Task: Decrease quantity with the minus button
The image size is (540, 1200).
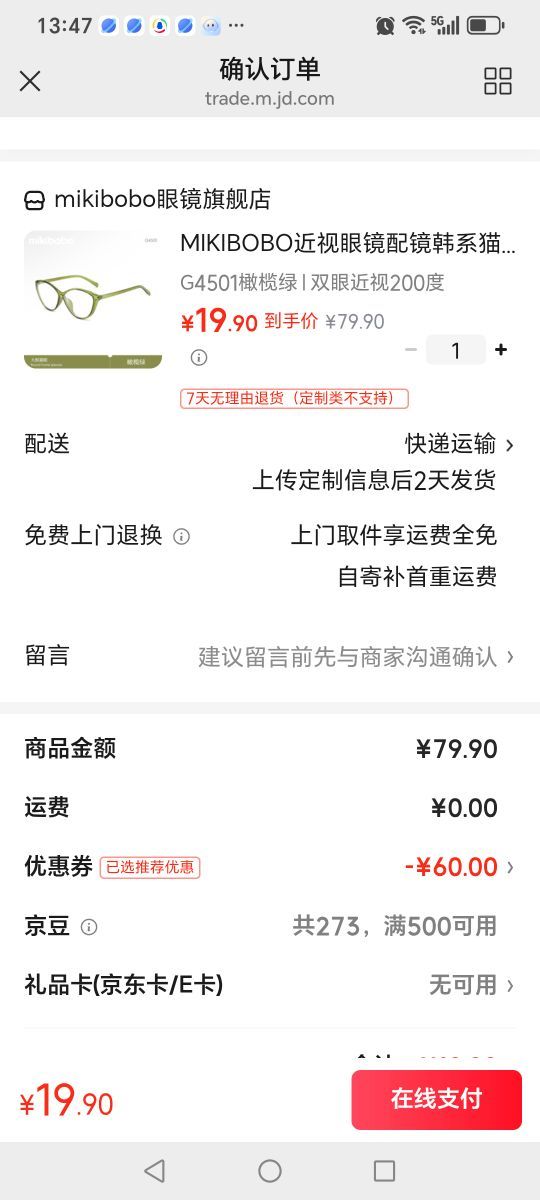Action: pos(411,350)
